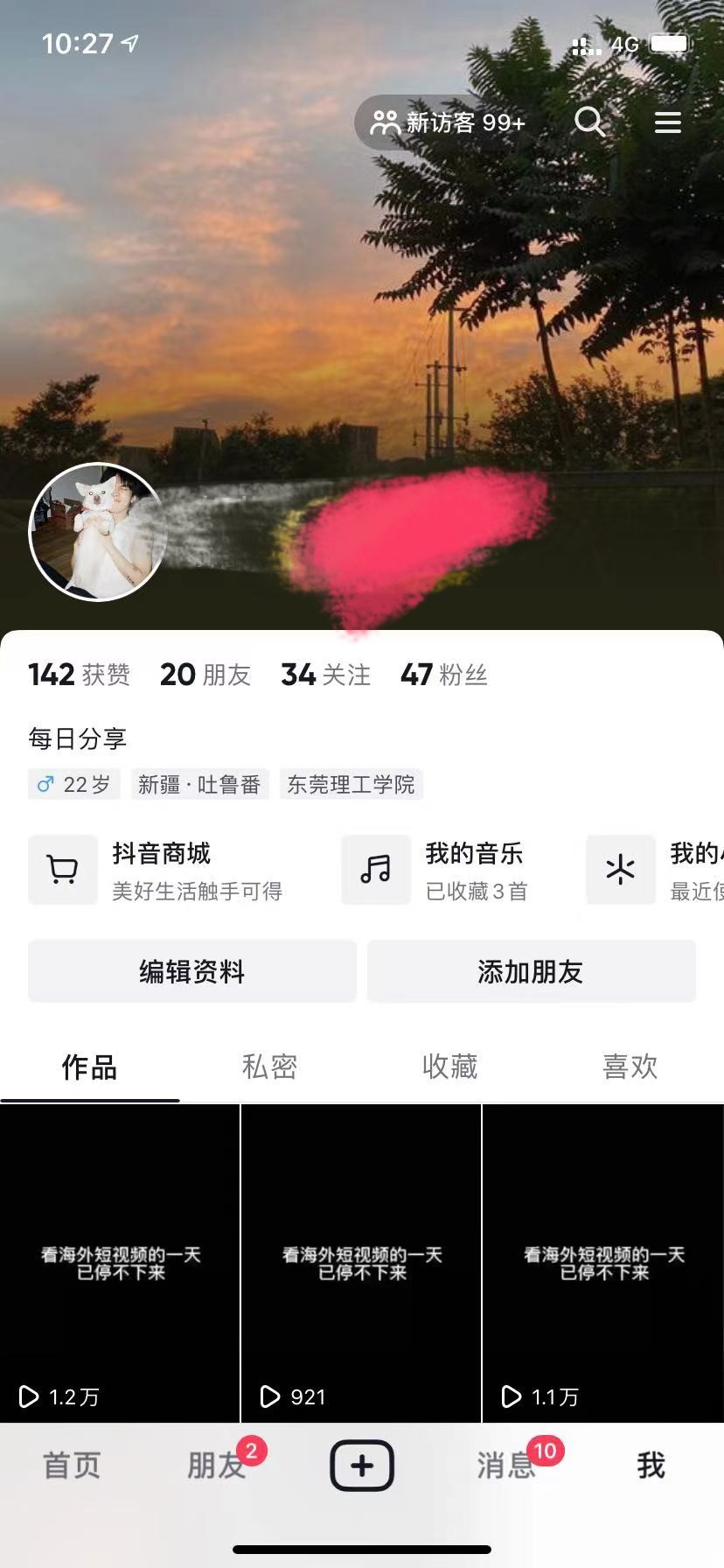Tap 添加朋友 to add friends
Image resolution: width=724 pixels, height=1568 pixels.
[531, 971]
